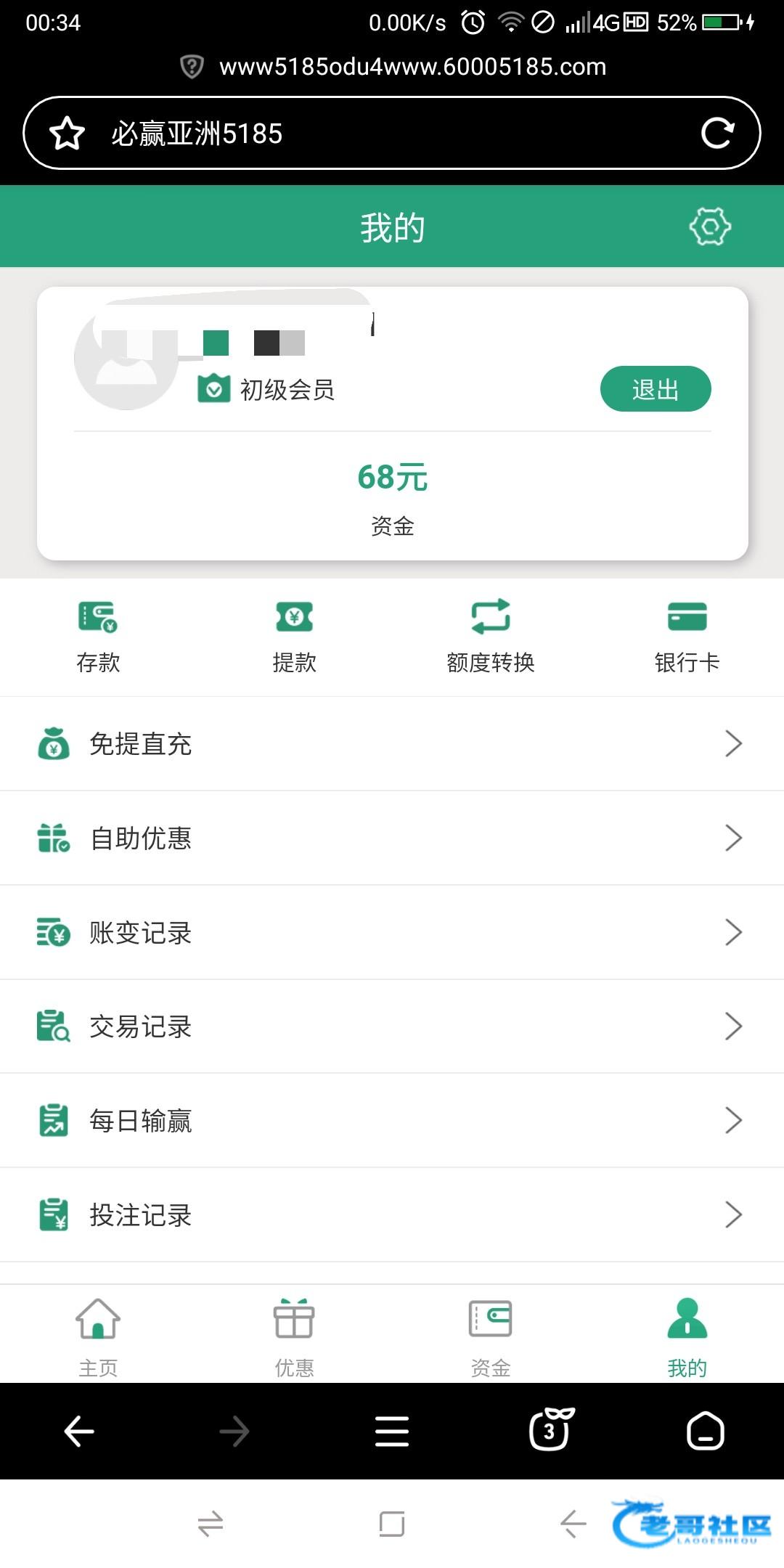Open the 免提直充 row
784x1568 pixels.
392,744
